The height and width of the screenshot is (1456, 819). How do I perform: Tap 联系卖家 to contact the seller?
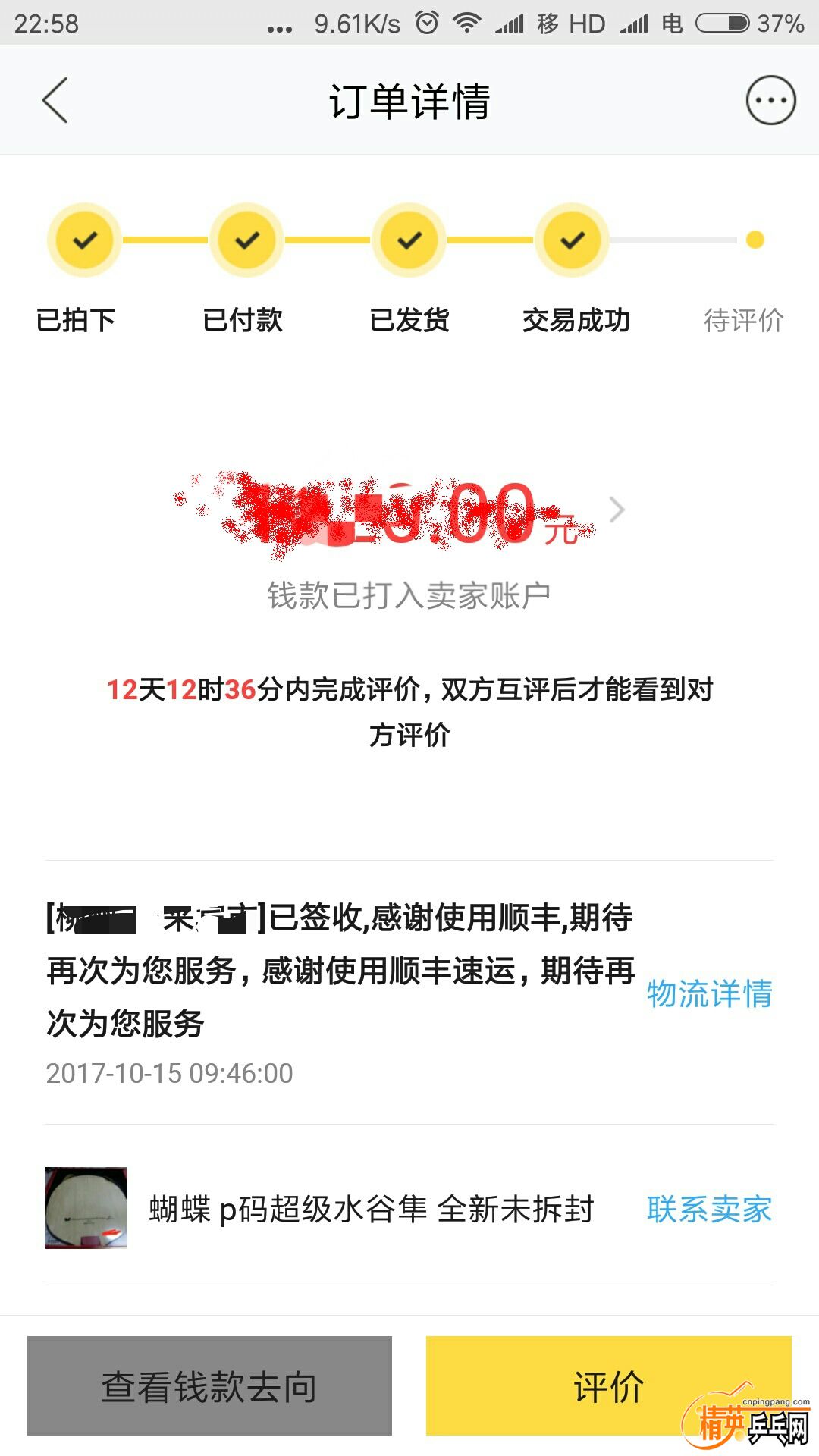709,1209
